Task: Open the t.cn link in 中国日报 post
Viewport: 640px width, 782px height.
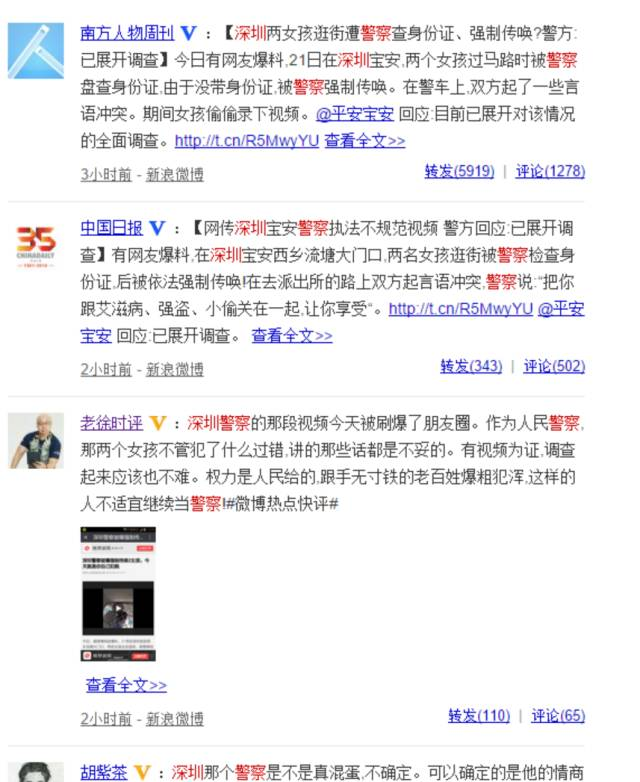Action: (460, 309)
